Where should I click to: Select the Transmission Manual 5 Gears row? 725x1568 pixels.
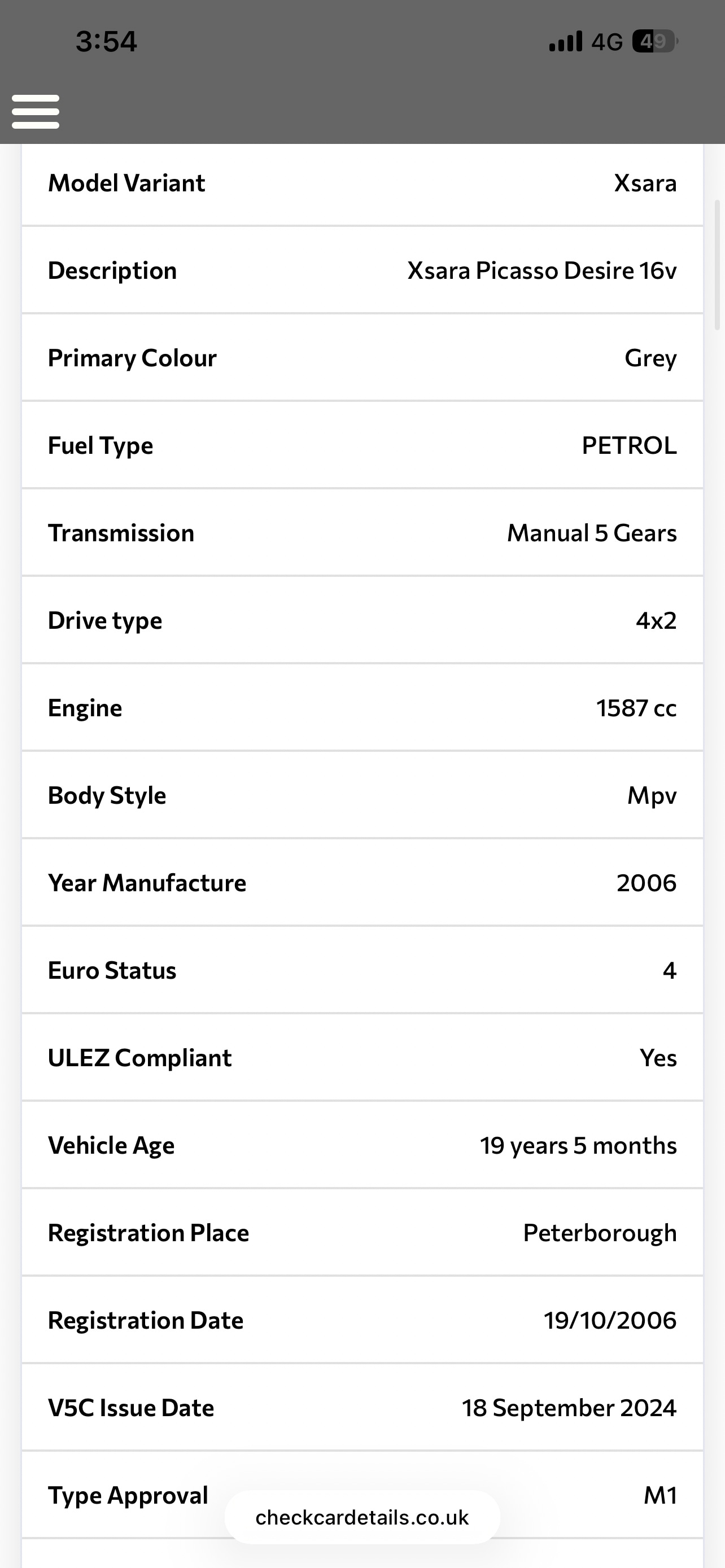coord(362,533)
